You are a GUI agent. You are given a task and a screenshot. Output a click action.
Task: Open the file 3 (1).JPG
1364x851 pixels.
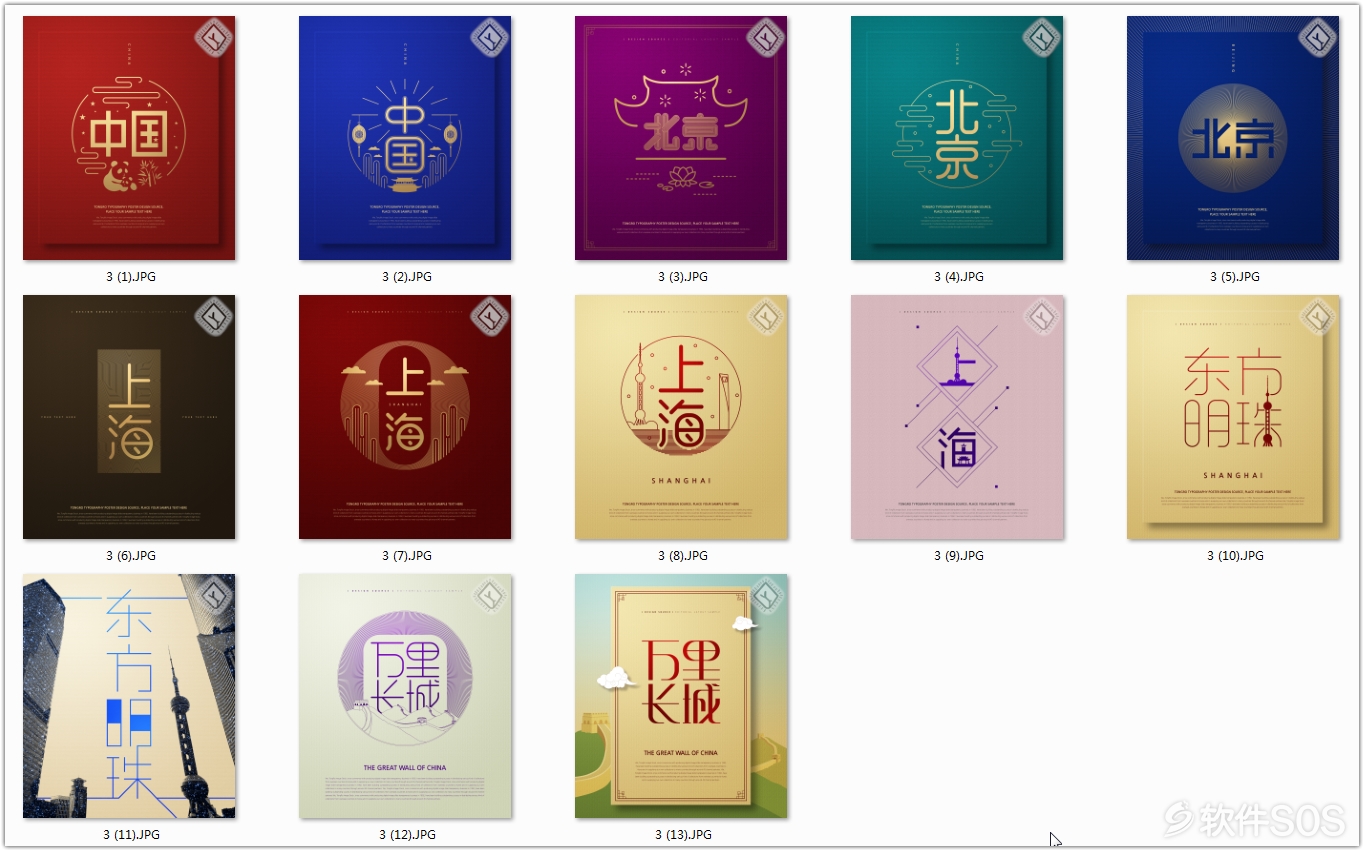(x=129, y=138)
